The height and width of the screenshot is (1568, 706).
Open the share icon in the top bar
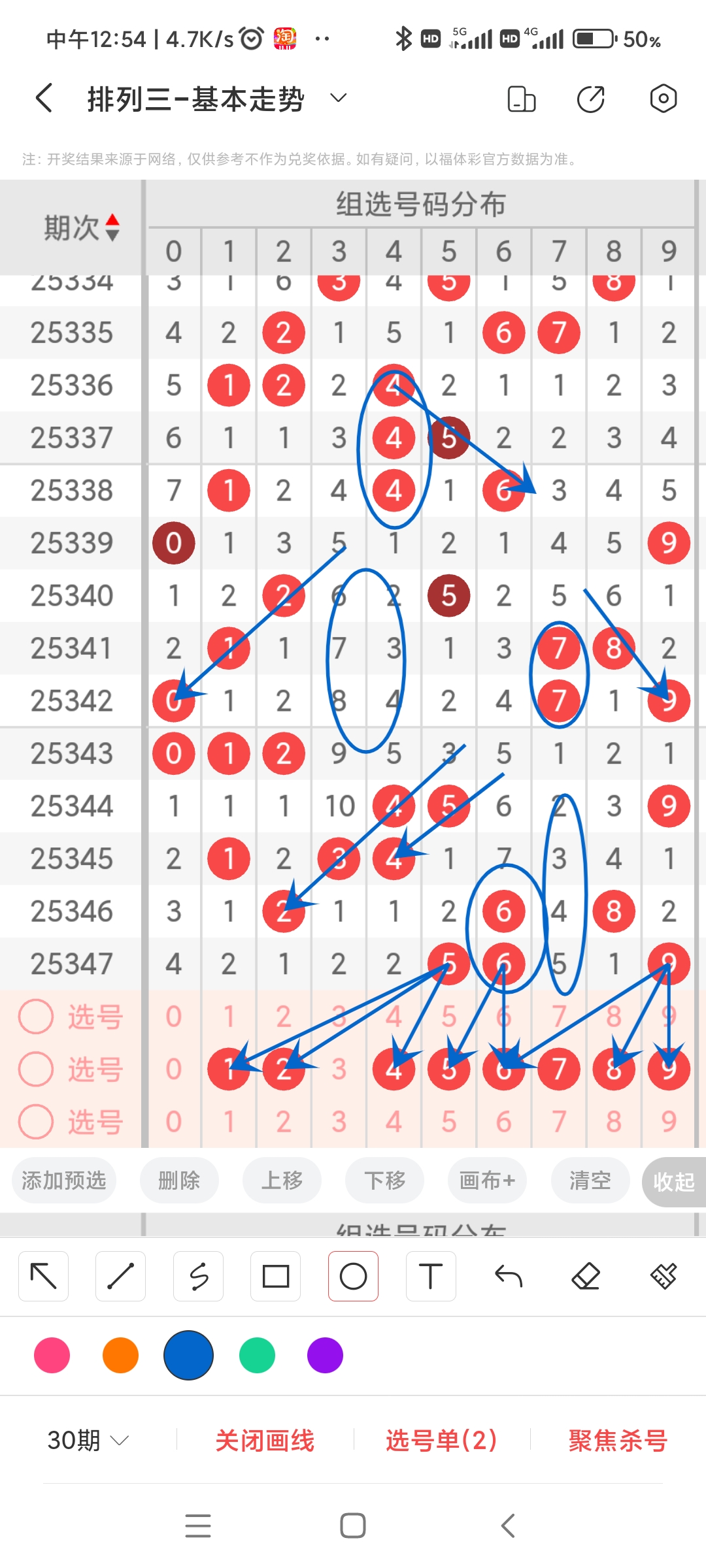[591, 99]
